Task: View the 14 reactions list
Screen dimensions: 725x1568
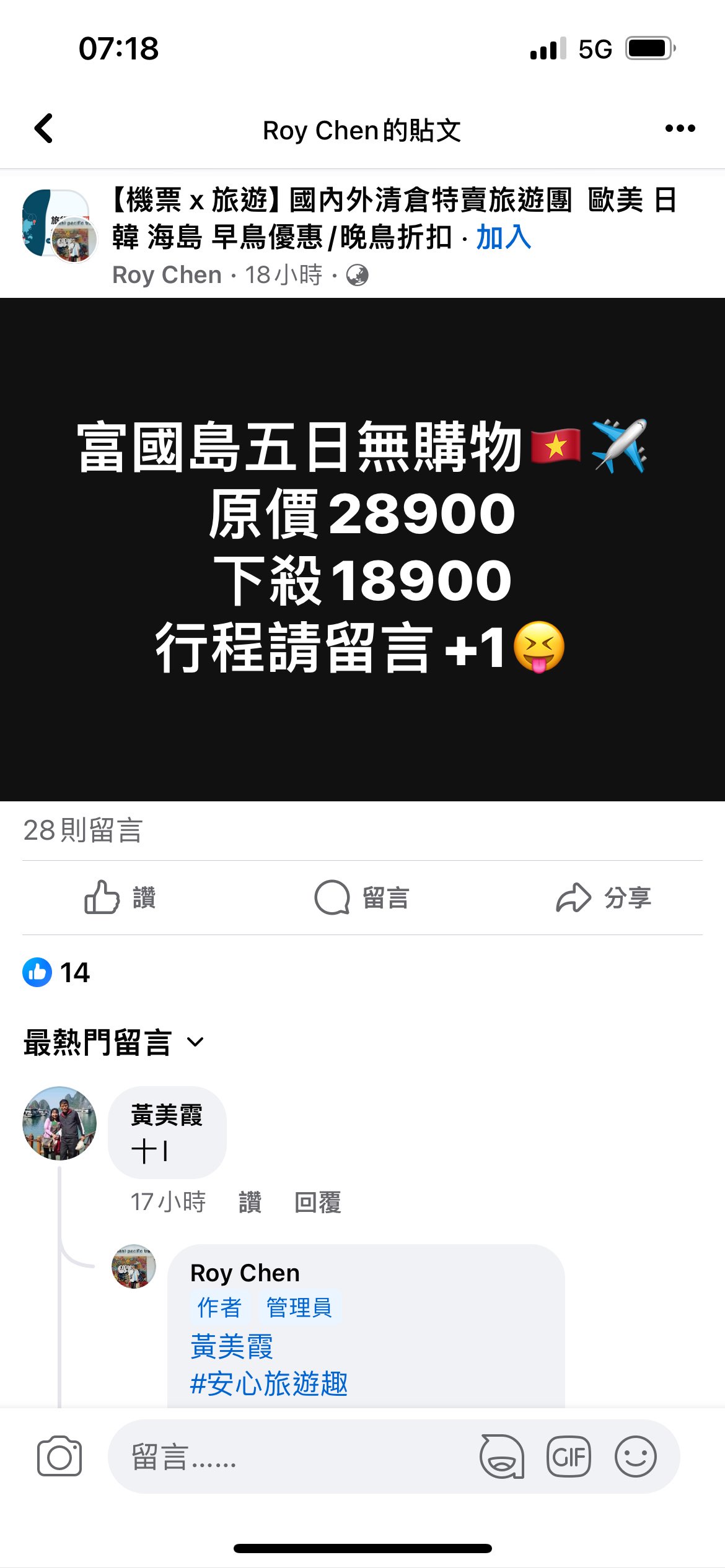Action: (57, 972)
